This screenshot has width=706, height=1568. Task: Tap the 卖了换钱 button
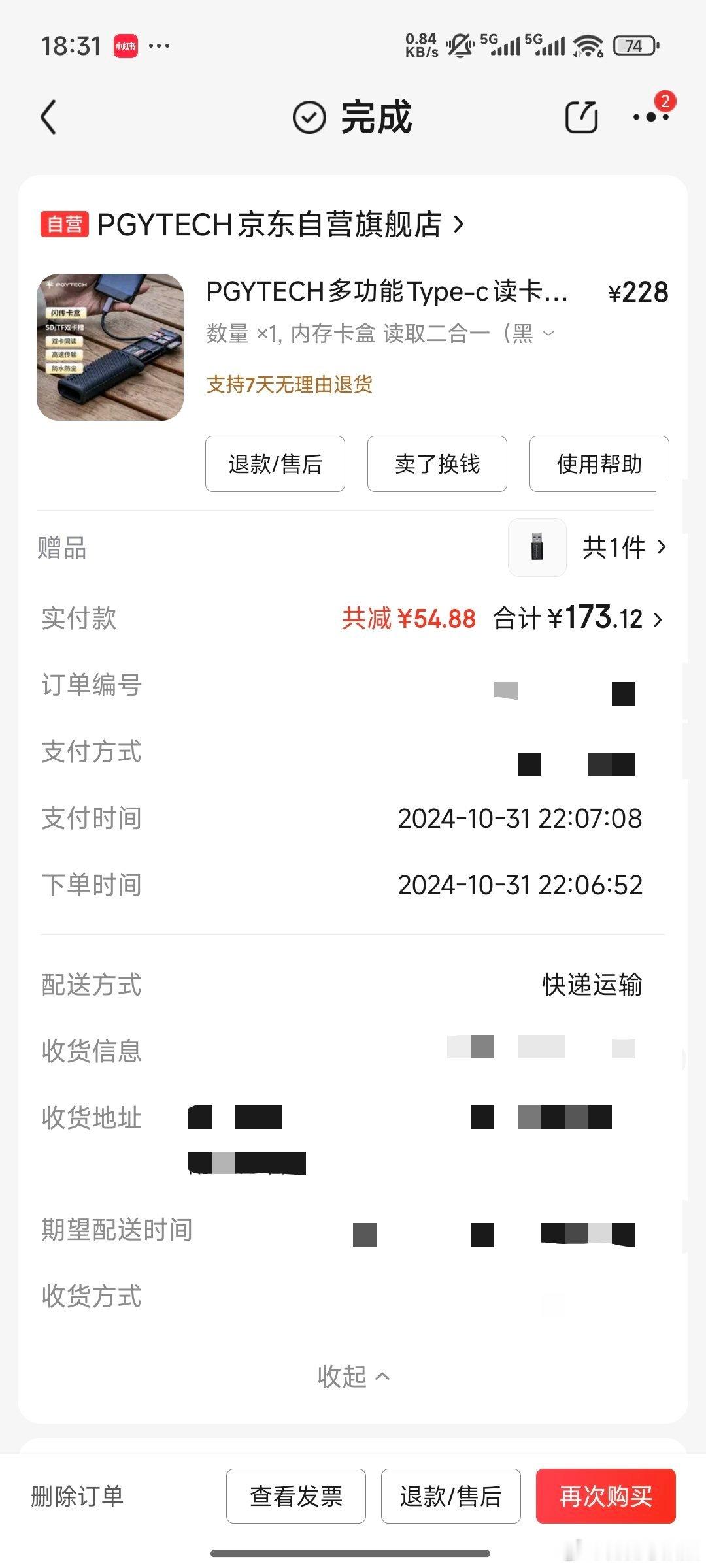[x=436, y=464]
